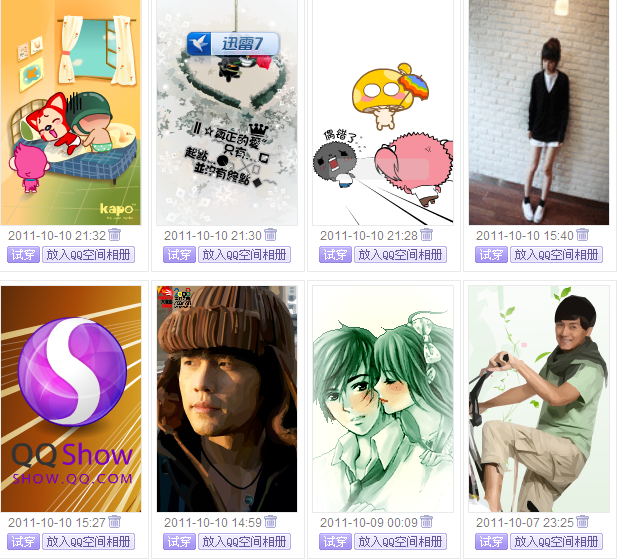Delete the image dated 2011-10-10 21:32
Image resolution: width=622 pixels, height=560 pixels.
click(x=114, y=235)
